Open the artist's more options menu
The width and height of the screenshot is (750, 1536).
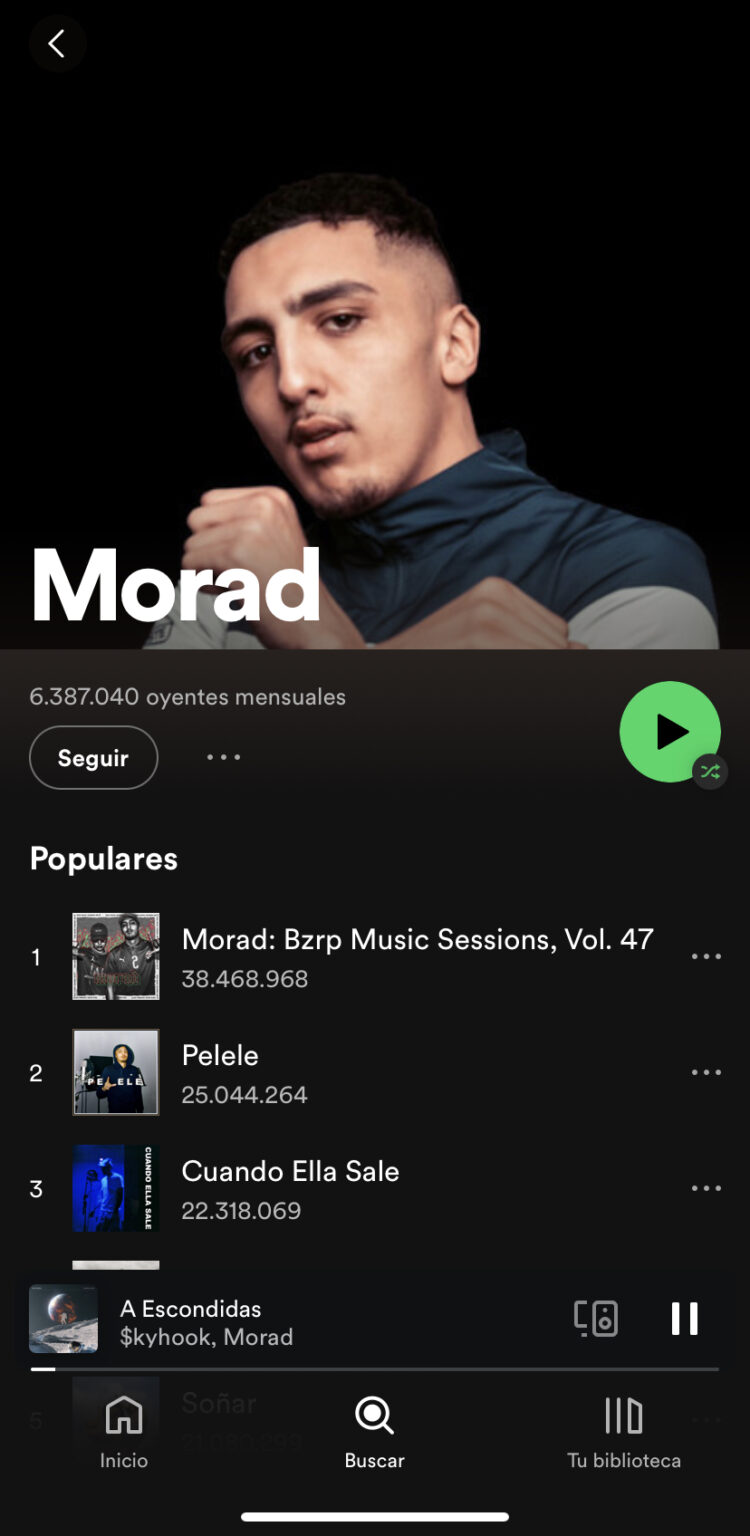point(222,757)
